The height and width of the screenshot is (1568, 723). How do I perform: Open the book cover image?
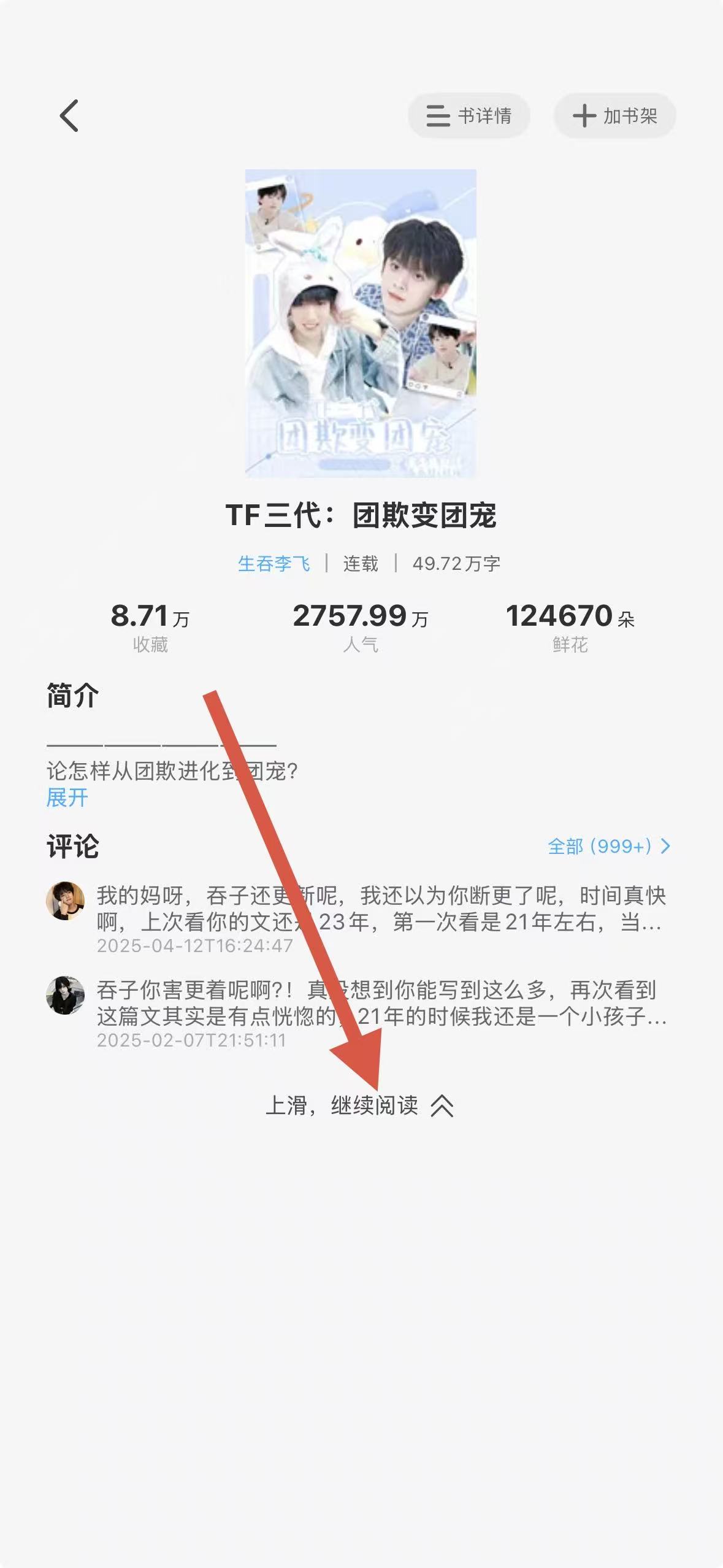361,323
